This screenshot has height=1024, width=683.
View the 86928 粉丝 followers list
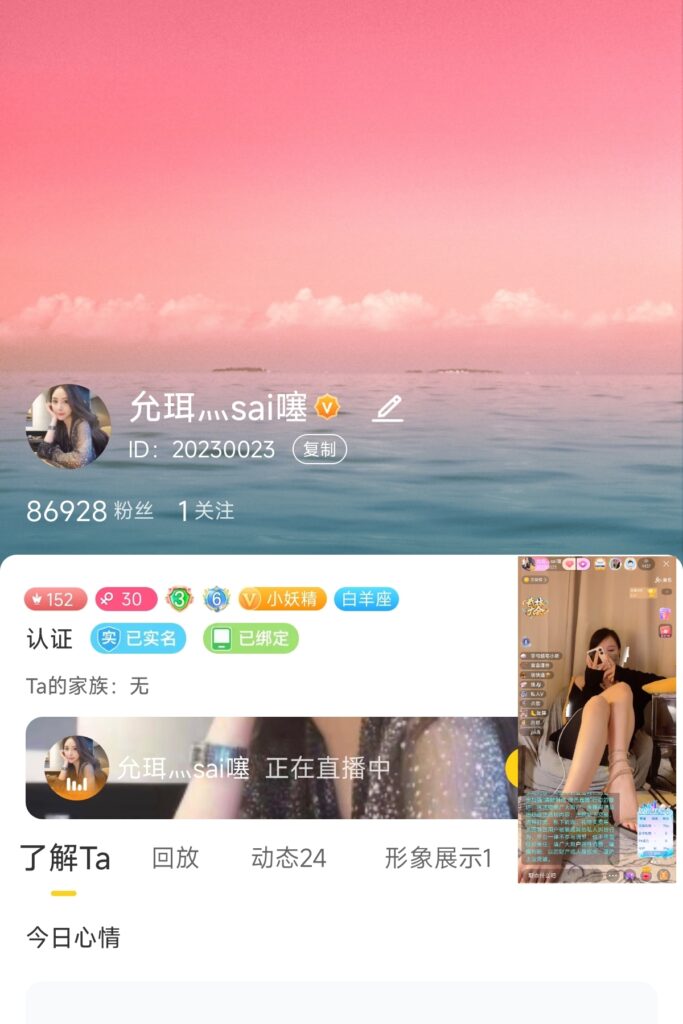pos(90,511)
